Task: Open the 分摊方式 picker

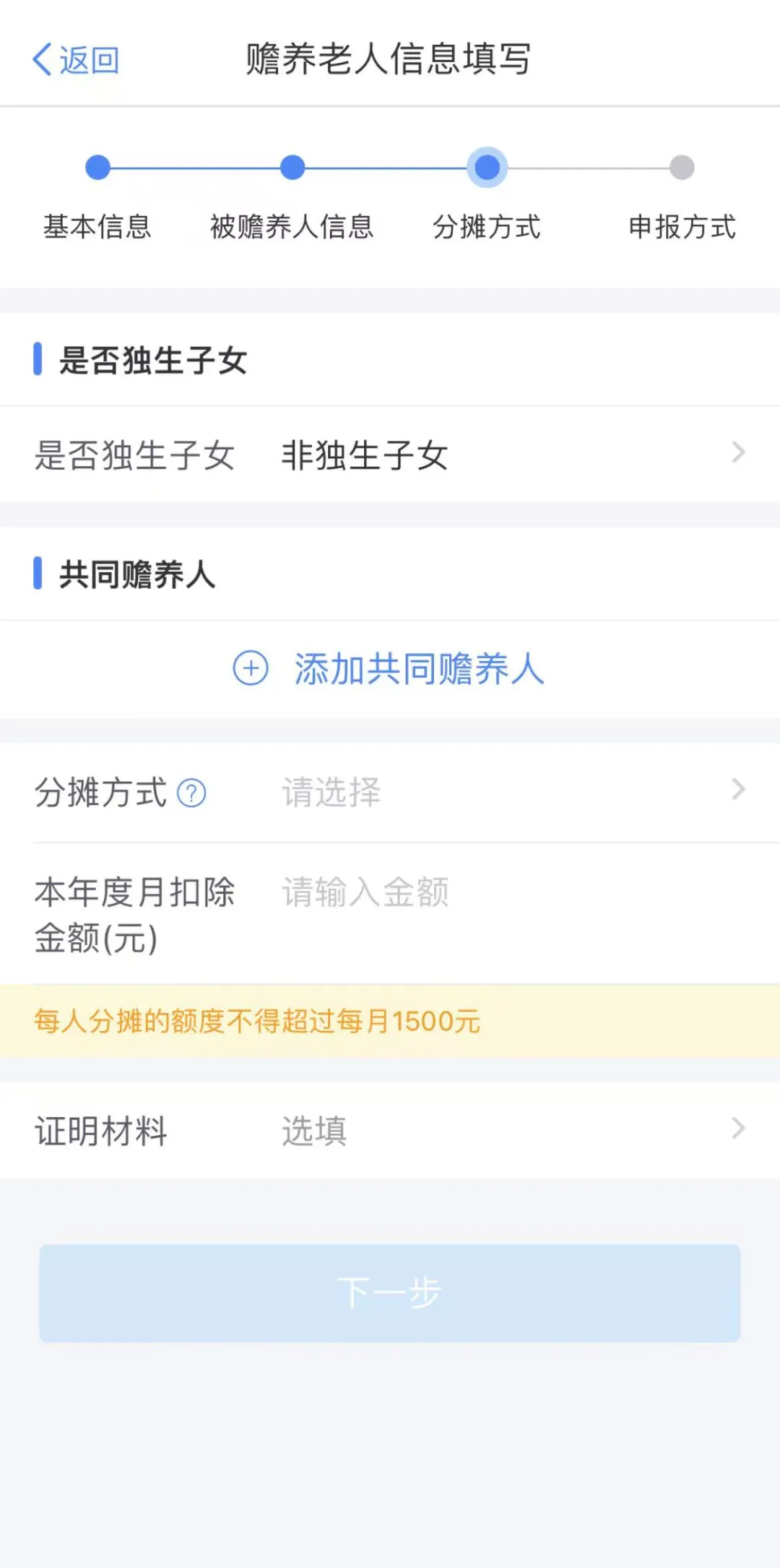Action: [x=506, y=792]
